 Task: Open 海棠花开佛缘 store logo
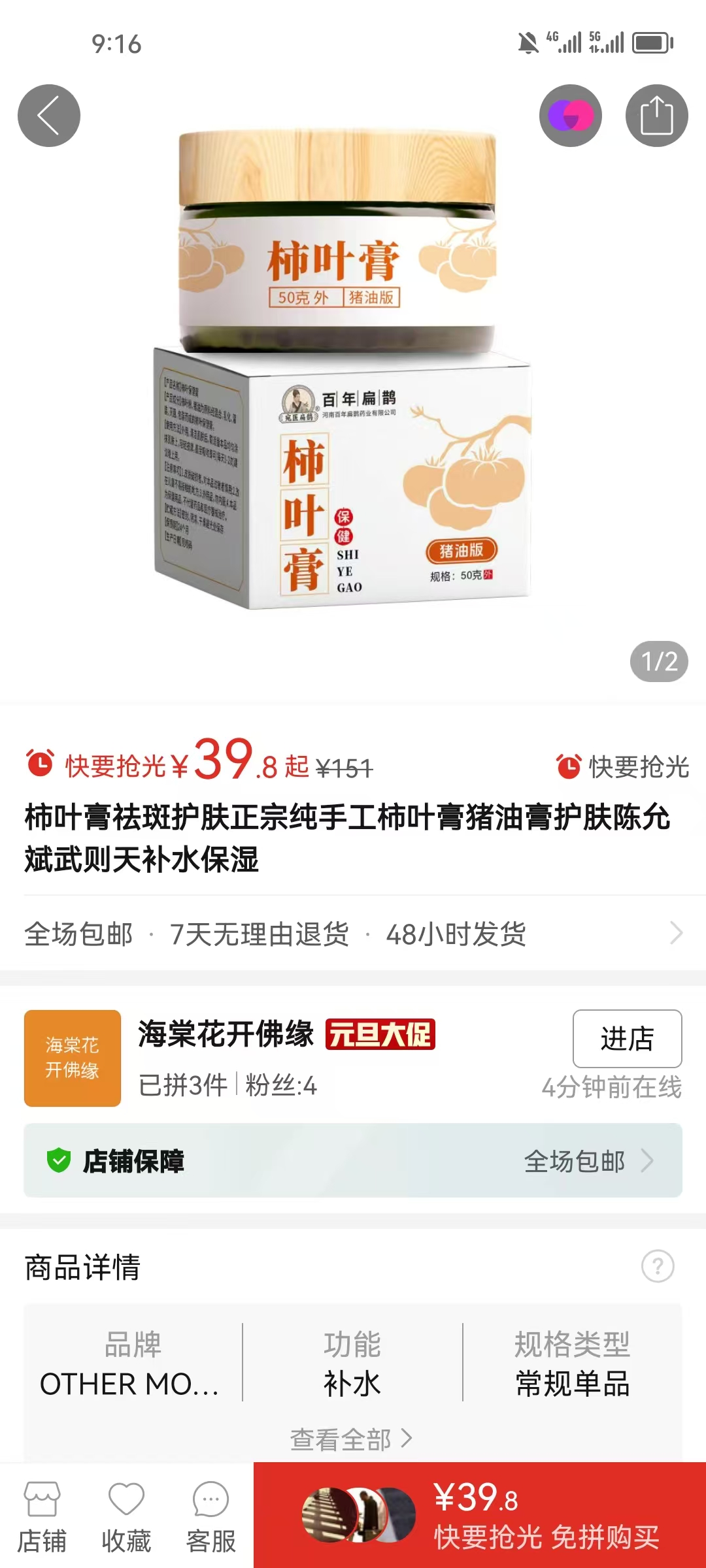coord(73,1058)
